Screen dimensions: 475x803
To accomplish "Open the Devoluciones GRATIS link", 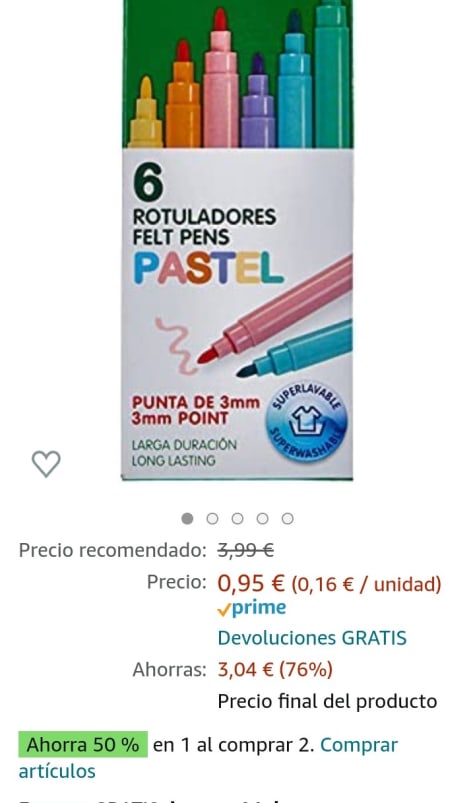I will point(312,638).
